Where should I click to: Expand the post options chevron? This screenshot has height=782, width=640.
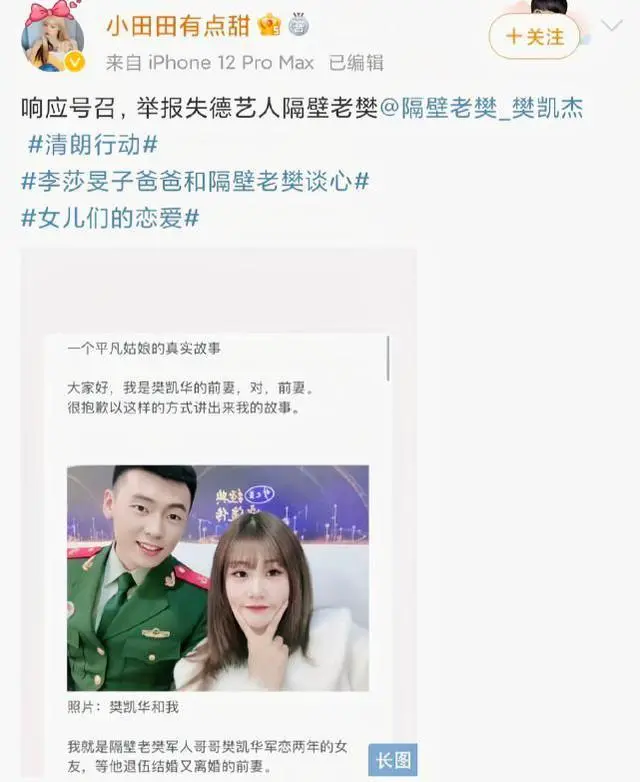coord(612,24)
